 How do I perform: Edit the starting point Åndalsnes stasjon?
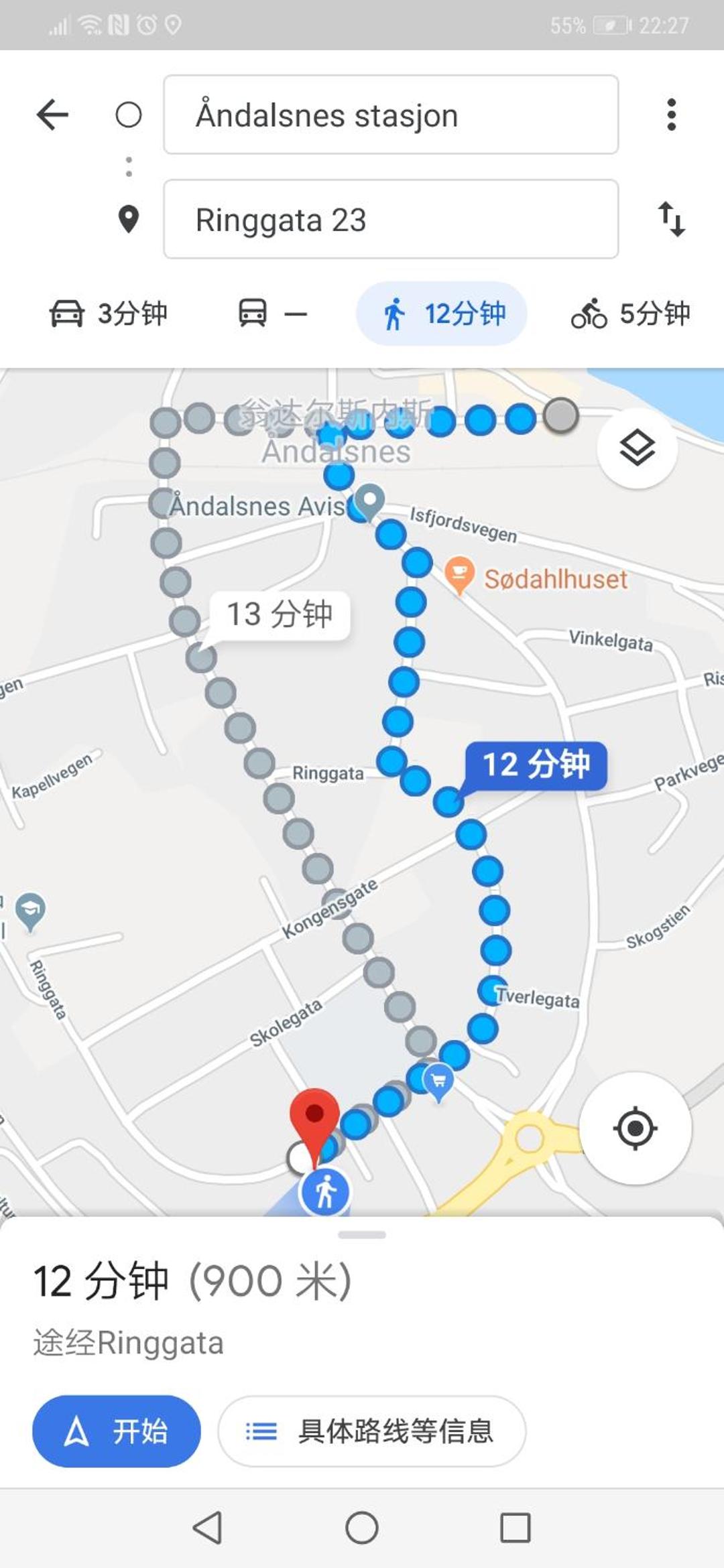[x=391, y=115]
